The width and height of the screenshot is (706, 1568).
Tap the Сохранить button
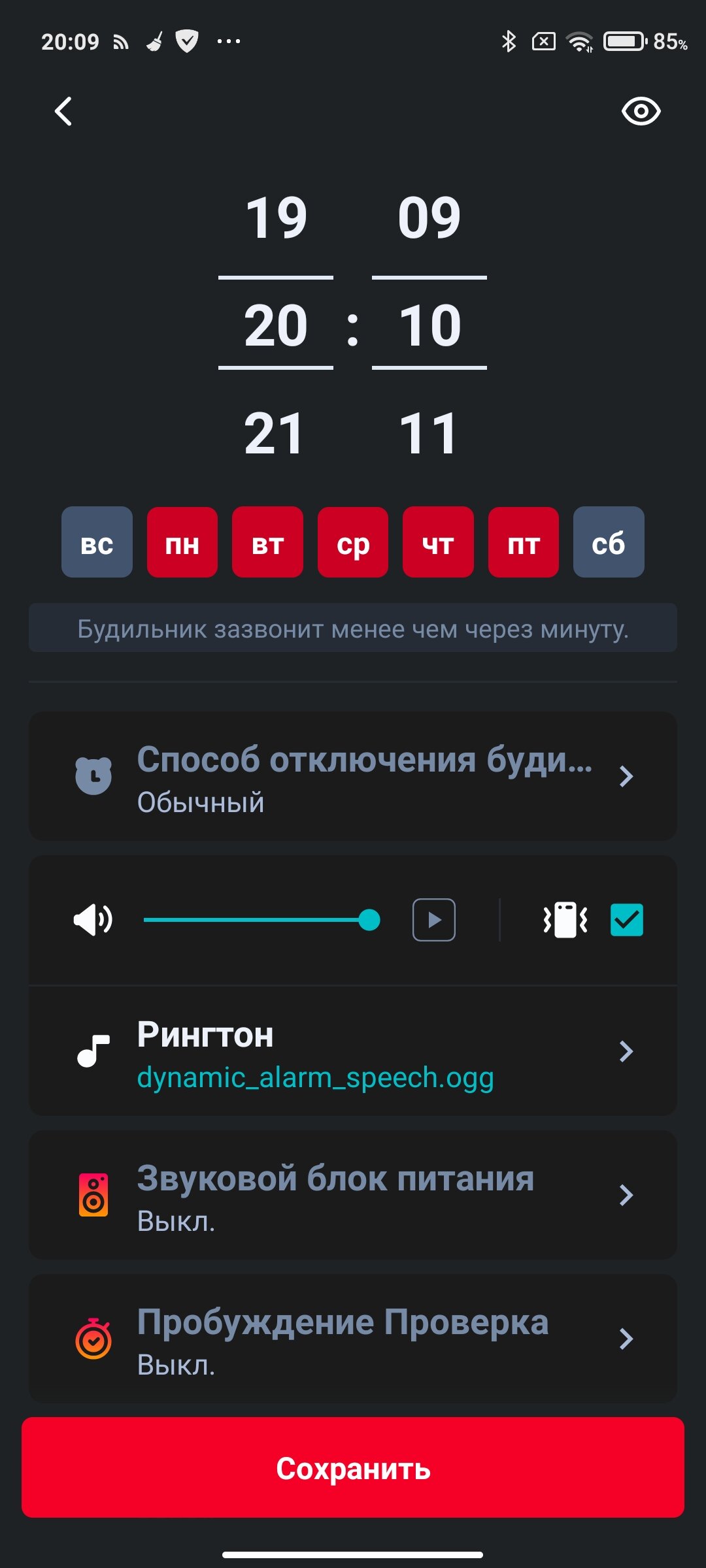(x=353, y=1467)
